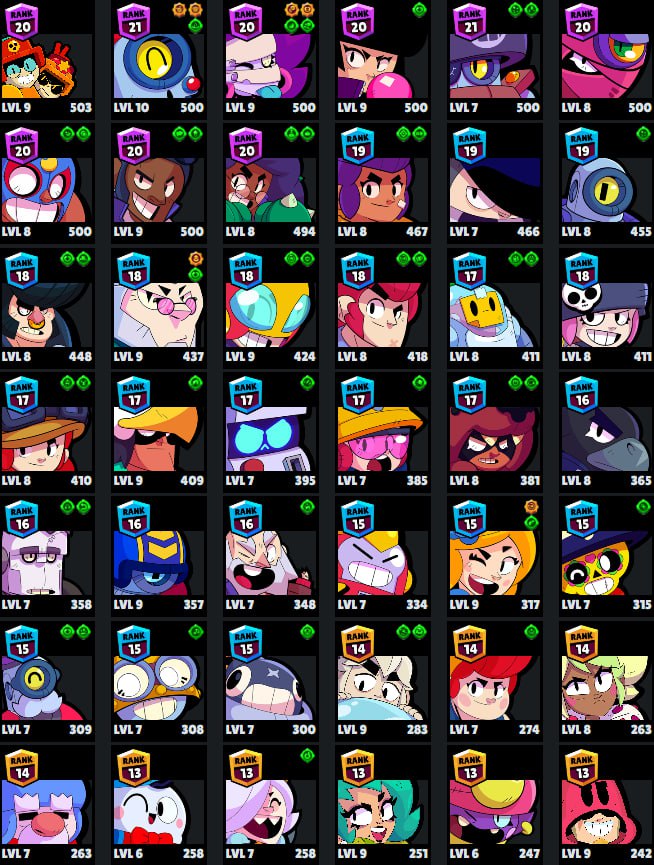Tap the robot brawler tile with 455 trophies

coord(607,184)
